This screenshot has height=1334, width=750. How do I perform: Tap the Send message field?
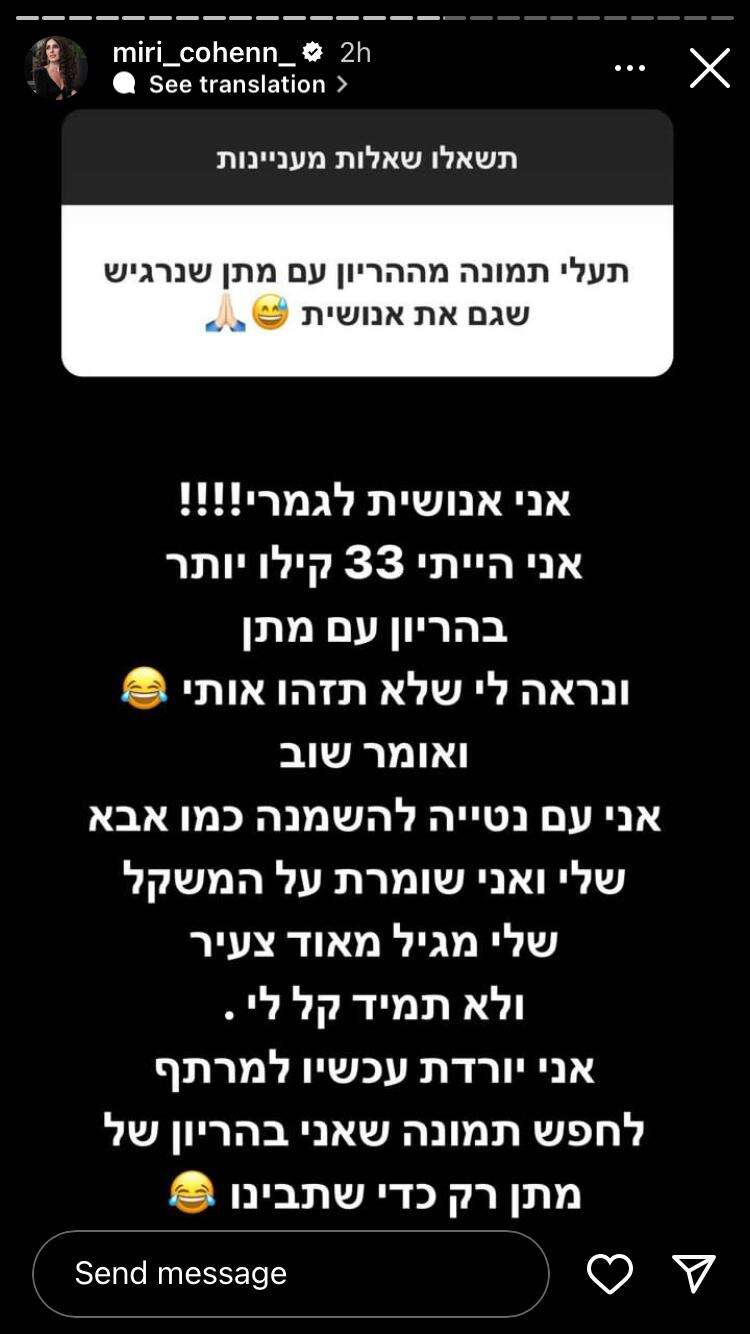pyautogui.click(x=290, y=1273)
